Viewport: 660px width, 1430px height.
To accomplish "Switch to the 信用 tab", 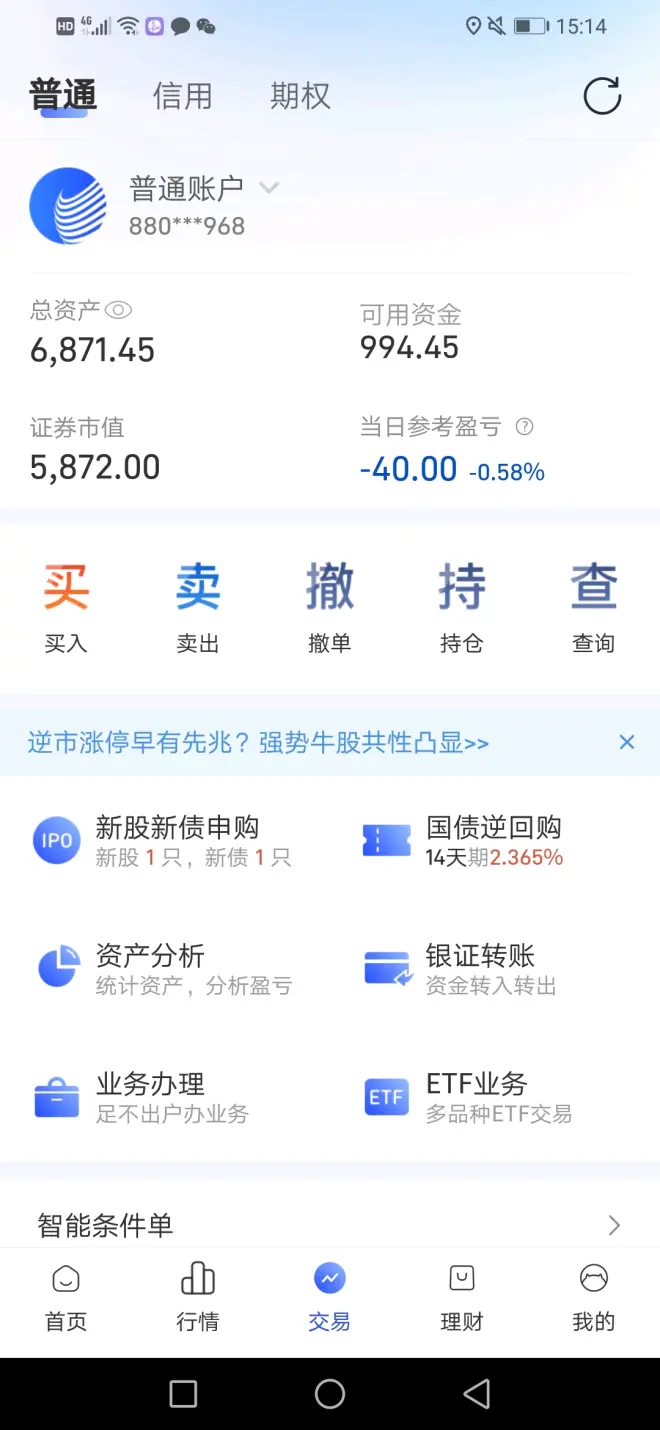I will (182, 96).
